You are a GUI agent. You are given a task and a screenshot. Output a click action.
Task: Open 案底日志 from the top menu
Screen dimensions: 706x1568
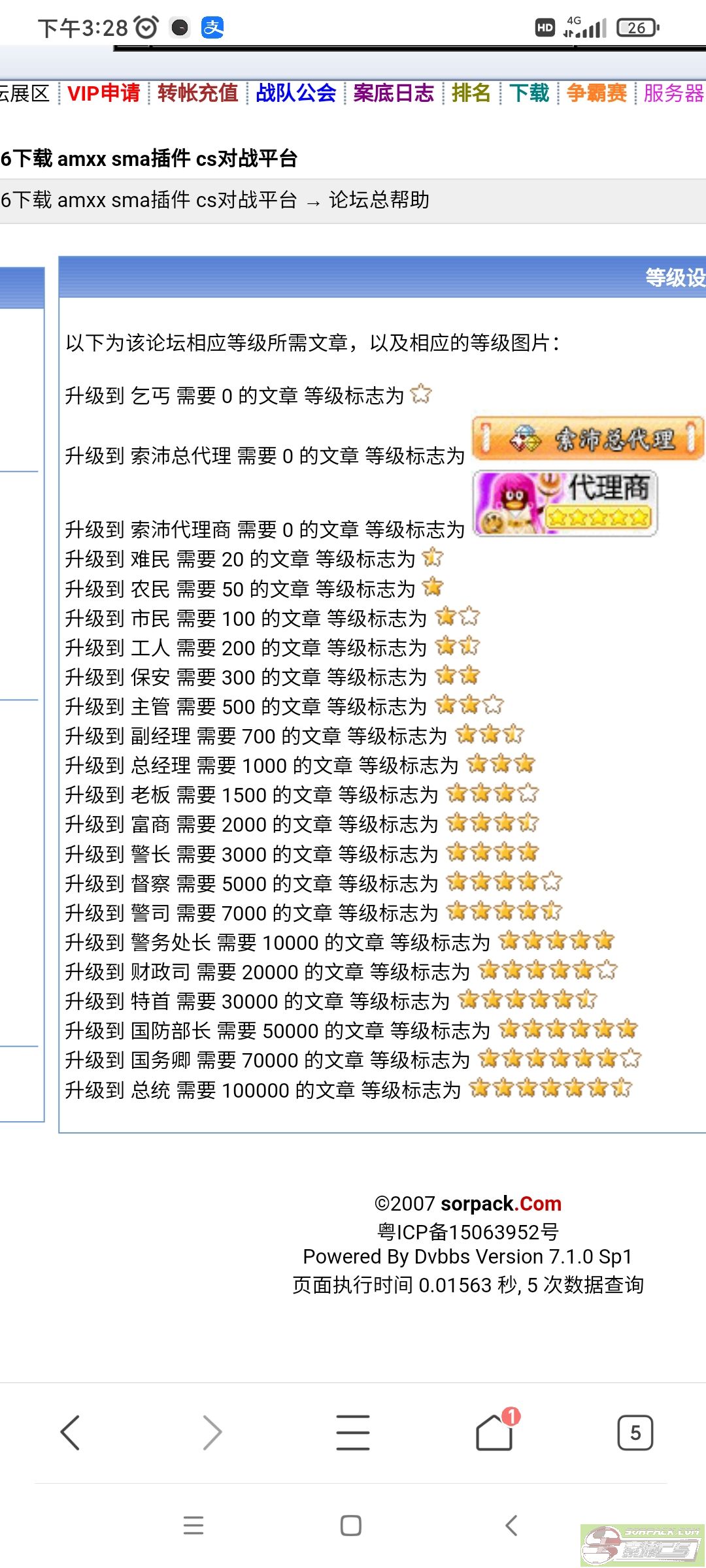click(394, 93)
